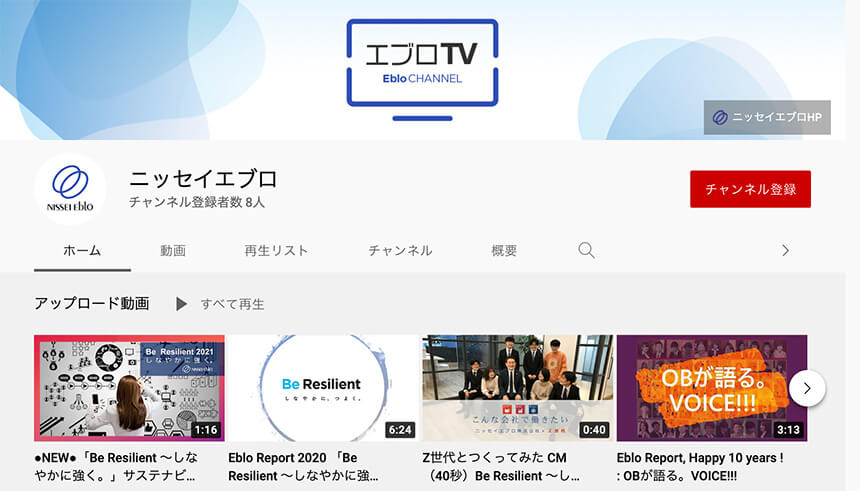Switch to the 動画 tab

[x=173, y=250]
